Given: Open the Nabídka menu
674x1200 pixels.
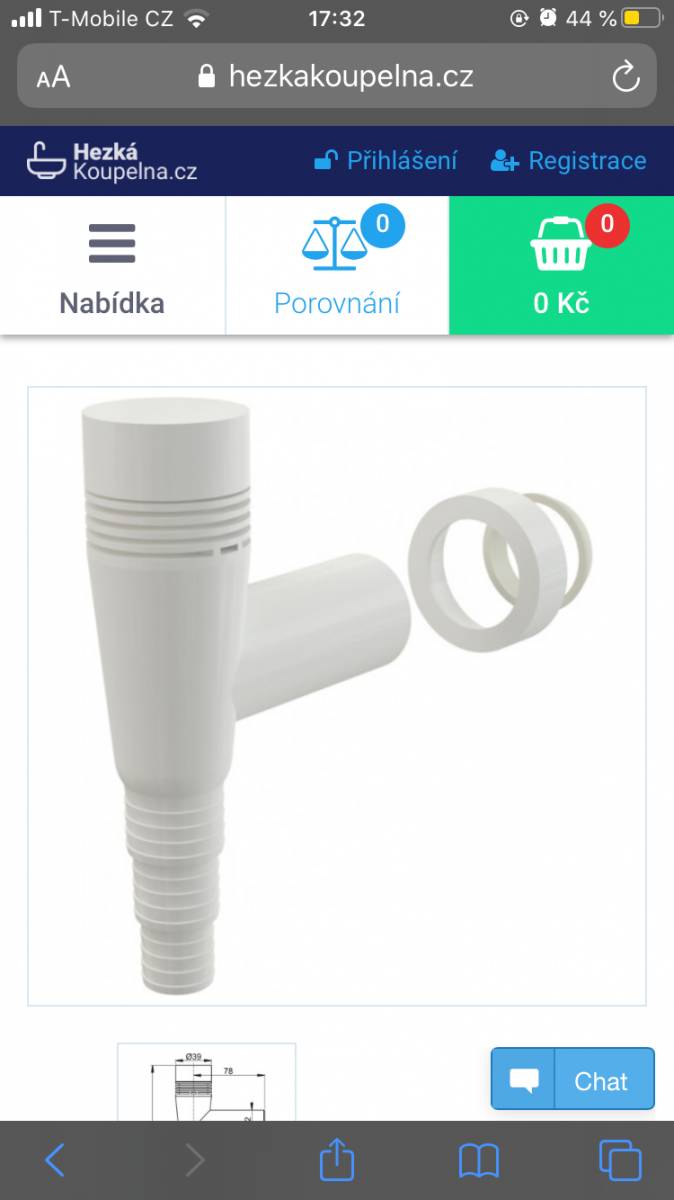Looking at the screenshot, I should point(112,266).
